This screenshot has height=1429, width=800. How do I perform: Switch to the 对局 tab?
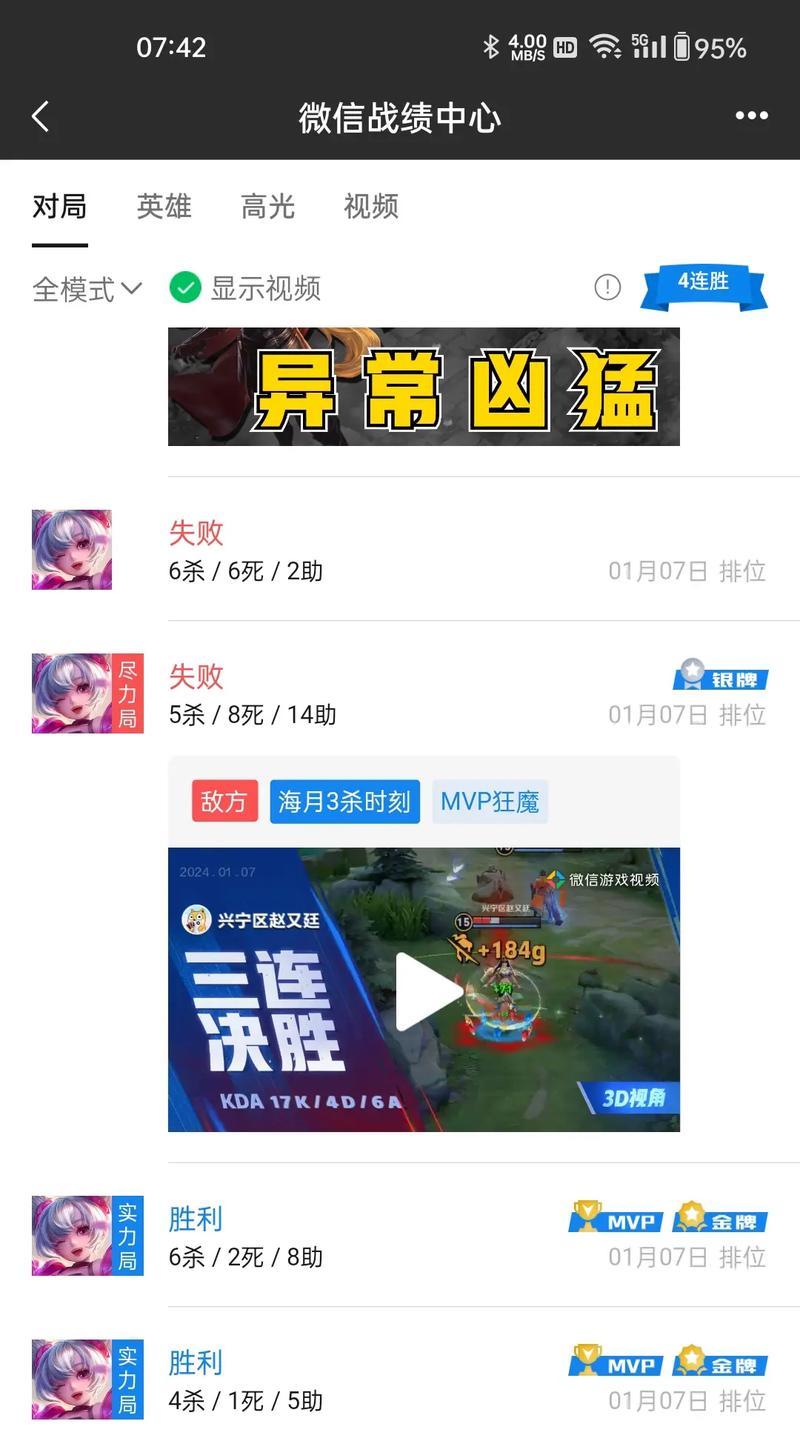[59, 207]
